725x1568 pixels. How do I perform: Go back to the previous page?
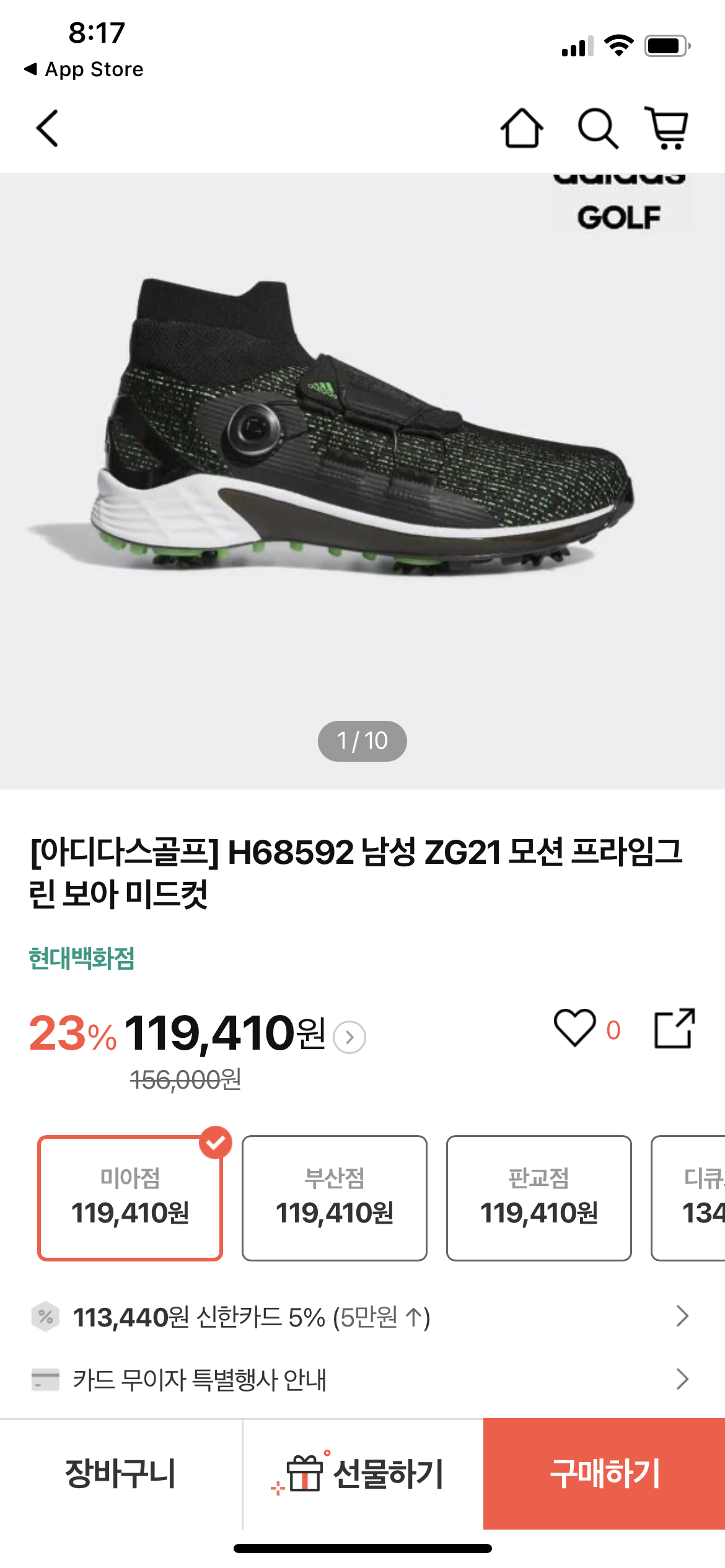click(x=47, y=128)
